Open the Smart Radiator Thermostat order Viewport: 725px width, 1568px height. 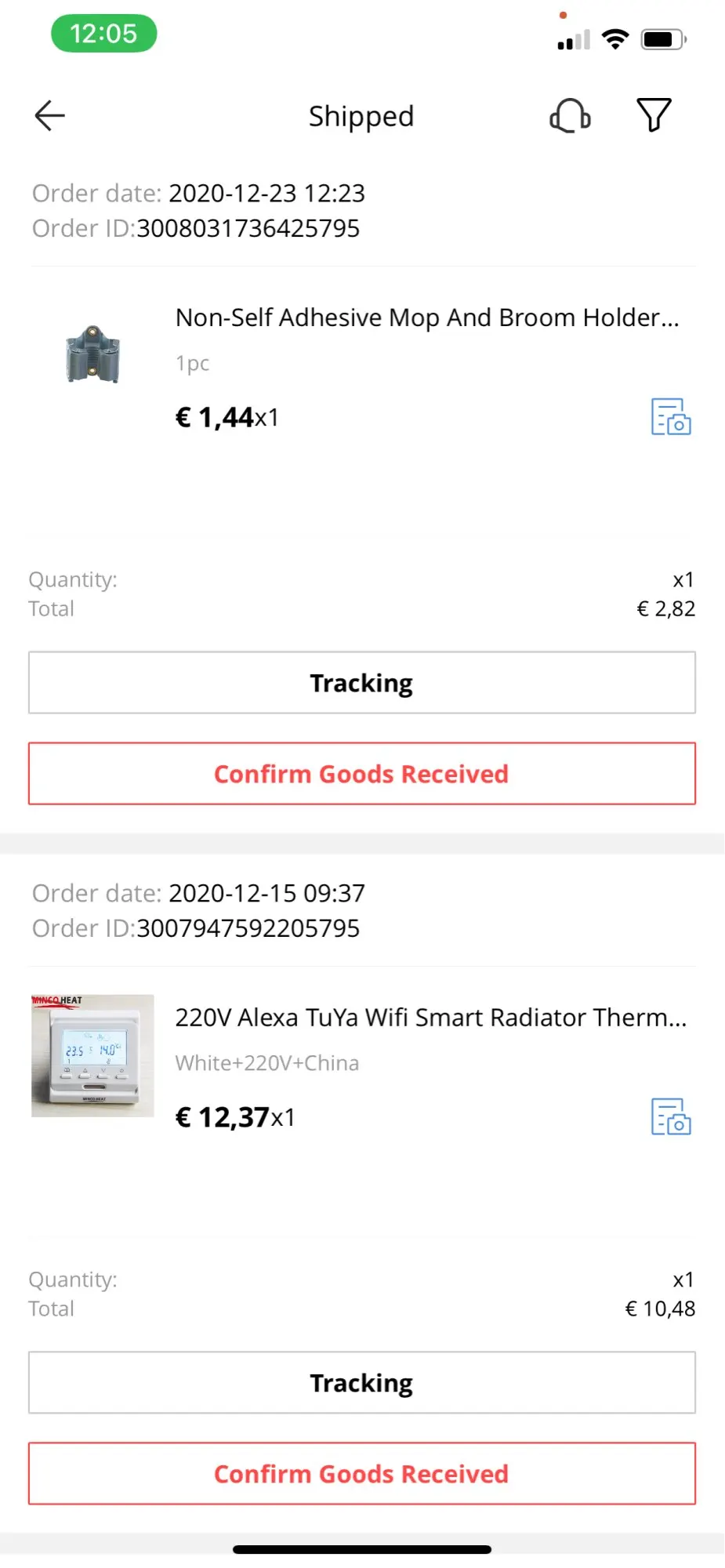point(430,1018)
